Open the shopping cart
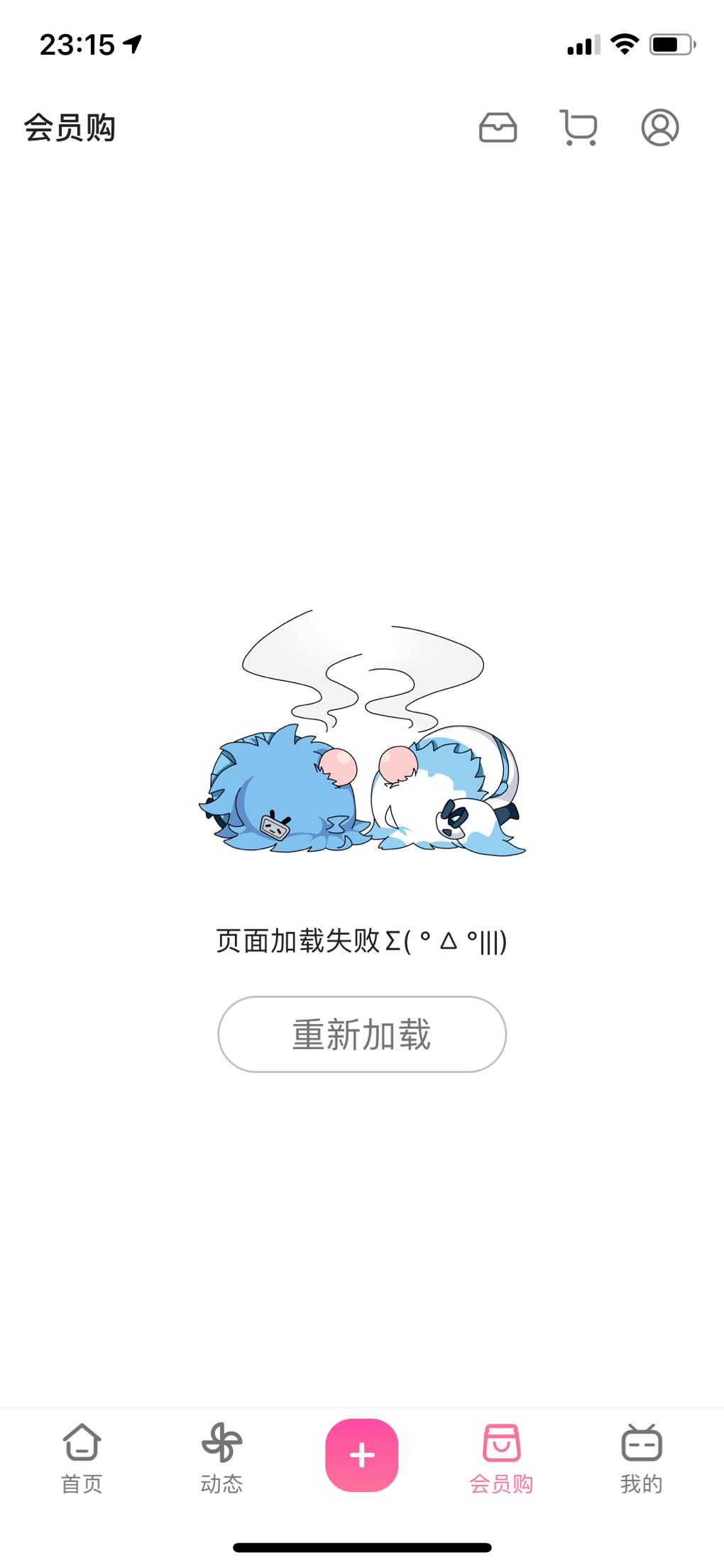Screen dimensions: 724x1568 click(x=578, y=128)
